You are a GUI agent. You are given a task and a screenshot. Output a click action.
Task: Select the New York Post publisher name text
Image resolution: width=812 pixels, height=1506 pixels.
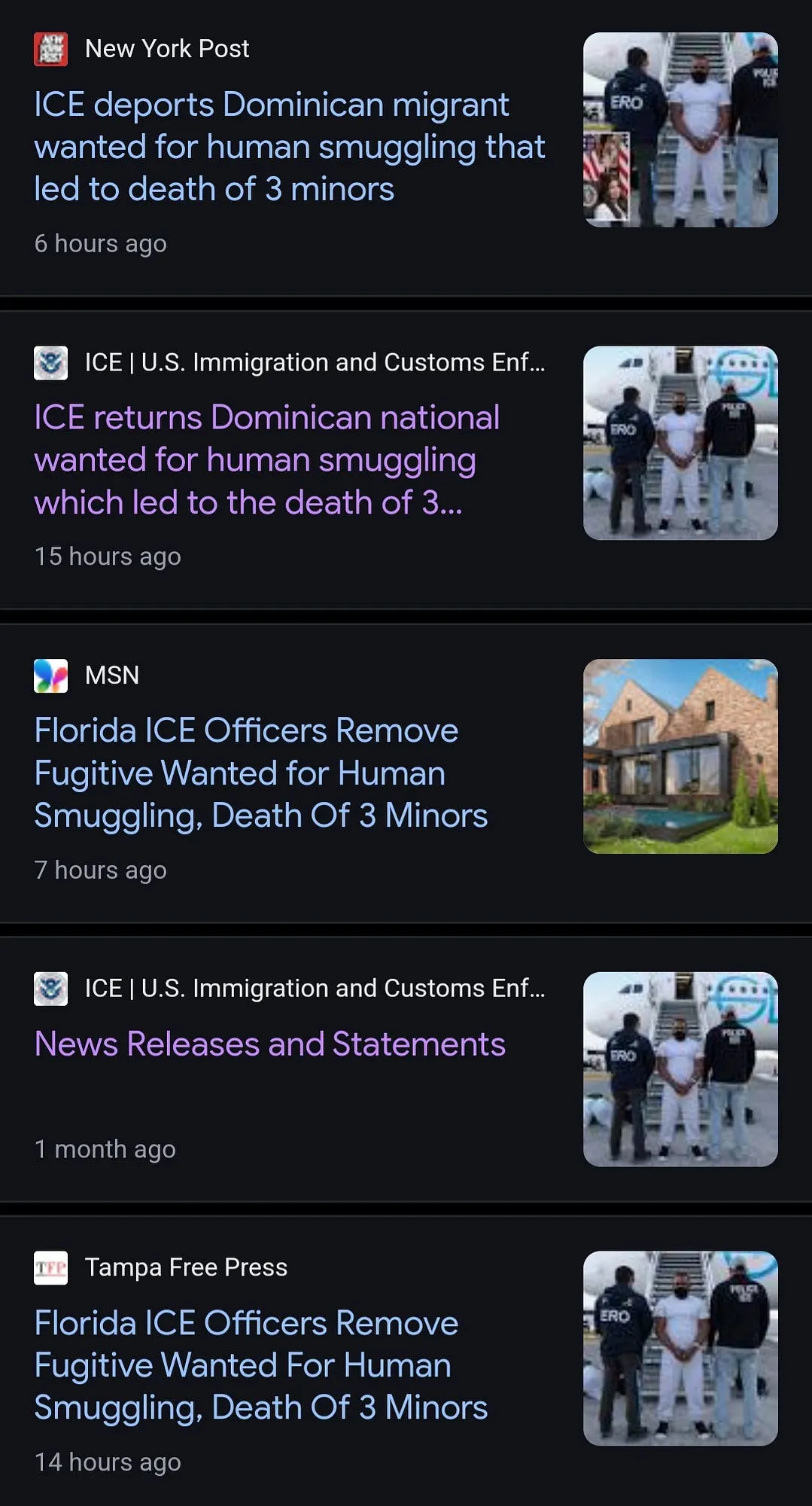(166, 48)
